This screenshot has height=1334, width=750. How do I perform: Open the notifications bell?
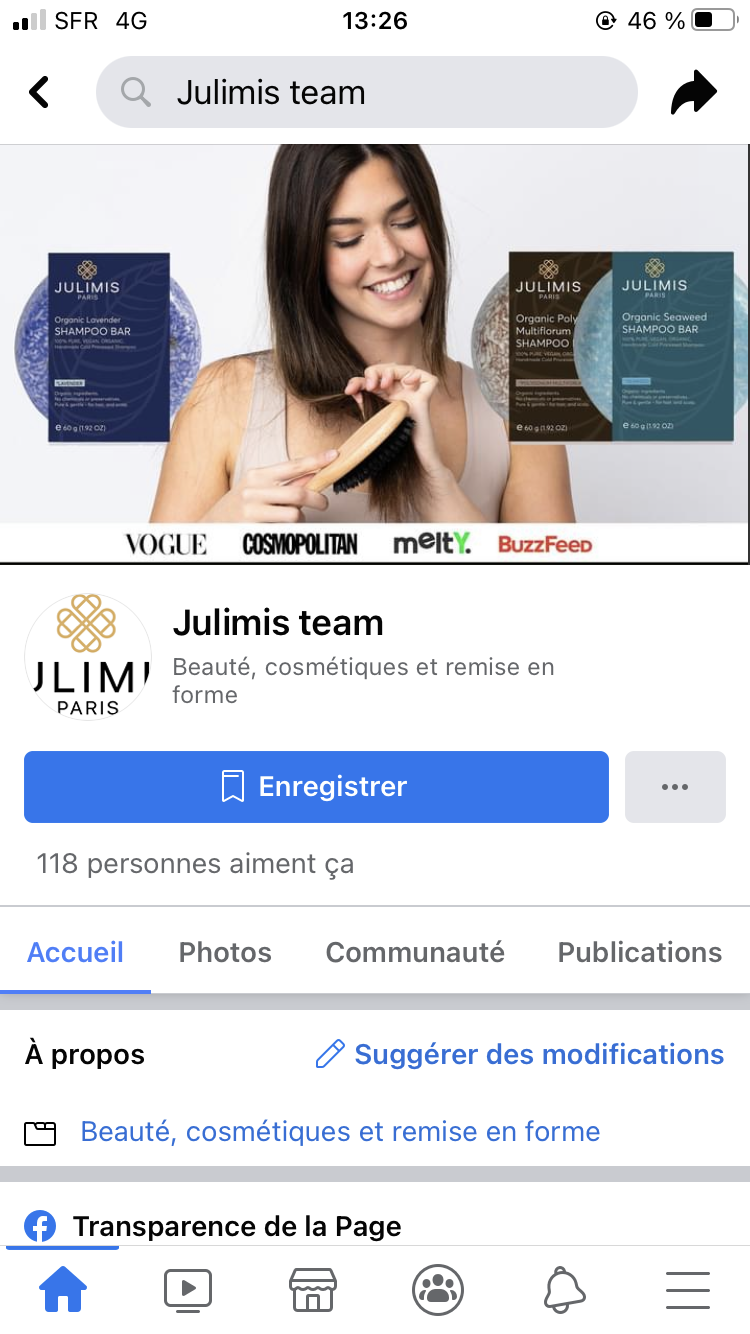point(563,1290)
